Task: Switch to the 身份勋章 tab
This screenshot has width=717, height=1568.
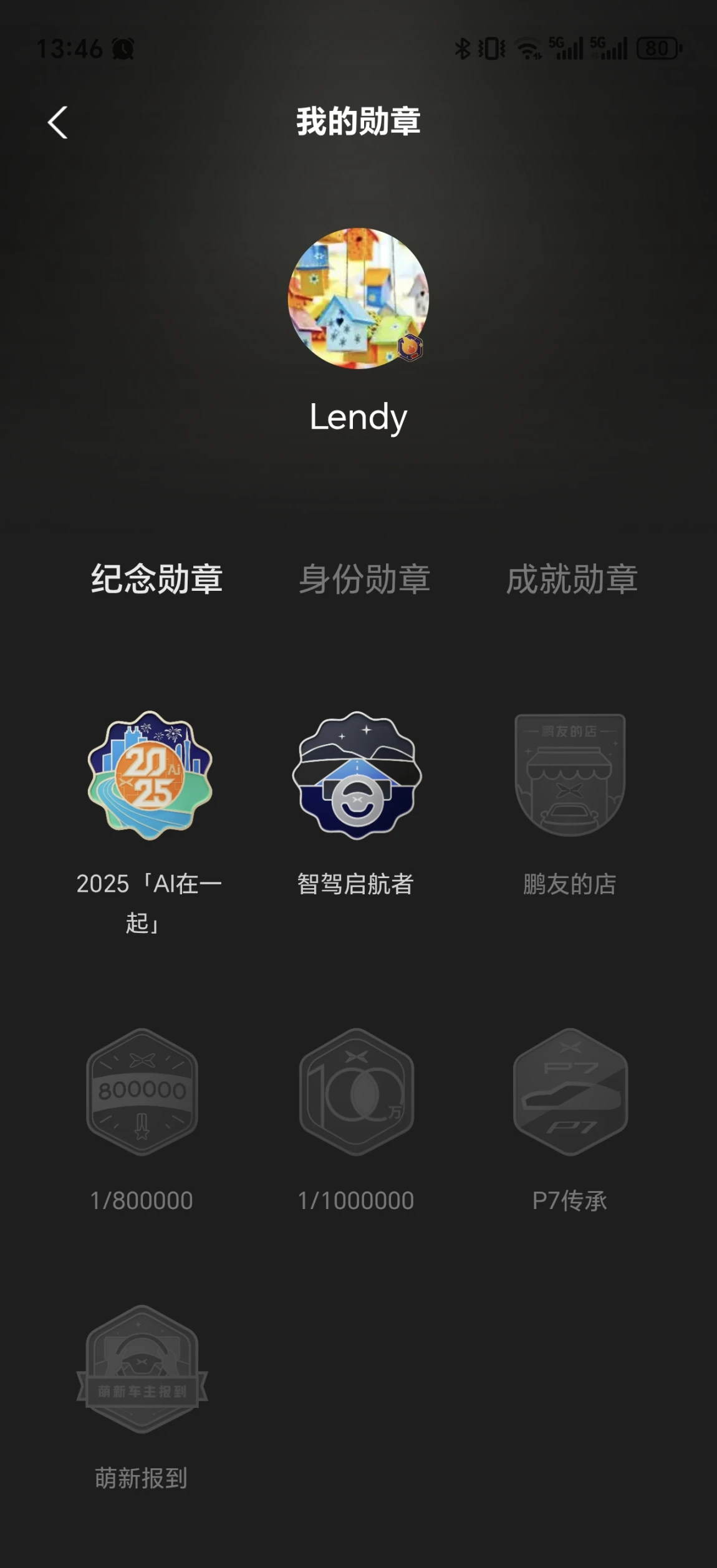Action: pos(364,579)
